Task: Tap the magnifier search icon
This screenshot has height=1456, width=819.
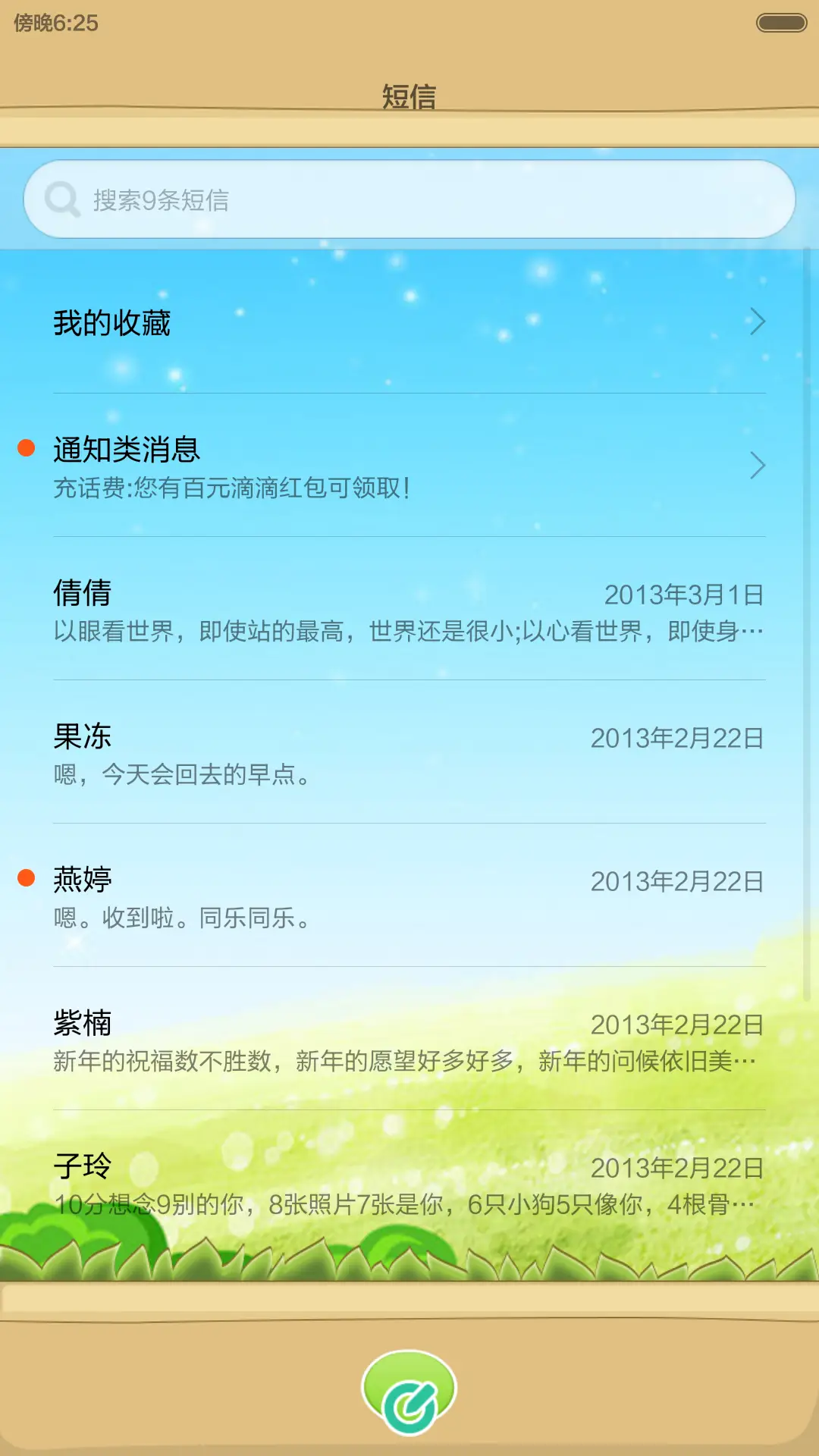Action: pyautogui.click(x=61, y=199)
